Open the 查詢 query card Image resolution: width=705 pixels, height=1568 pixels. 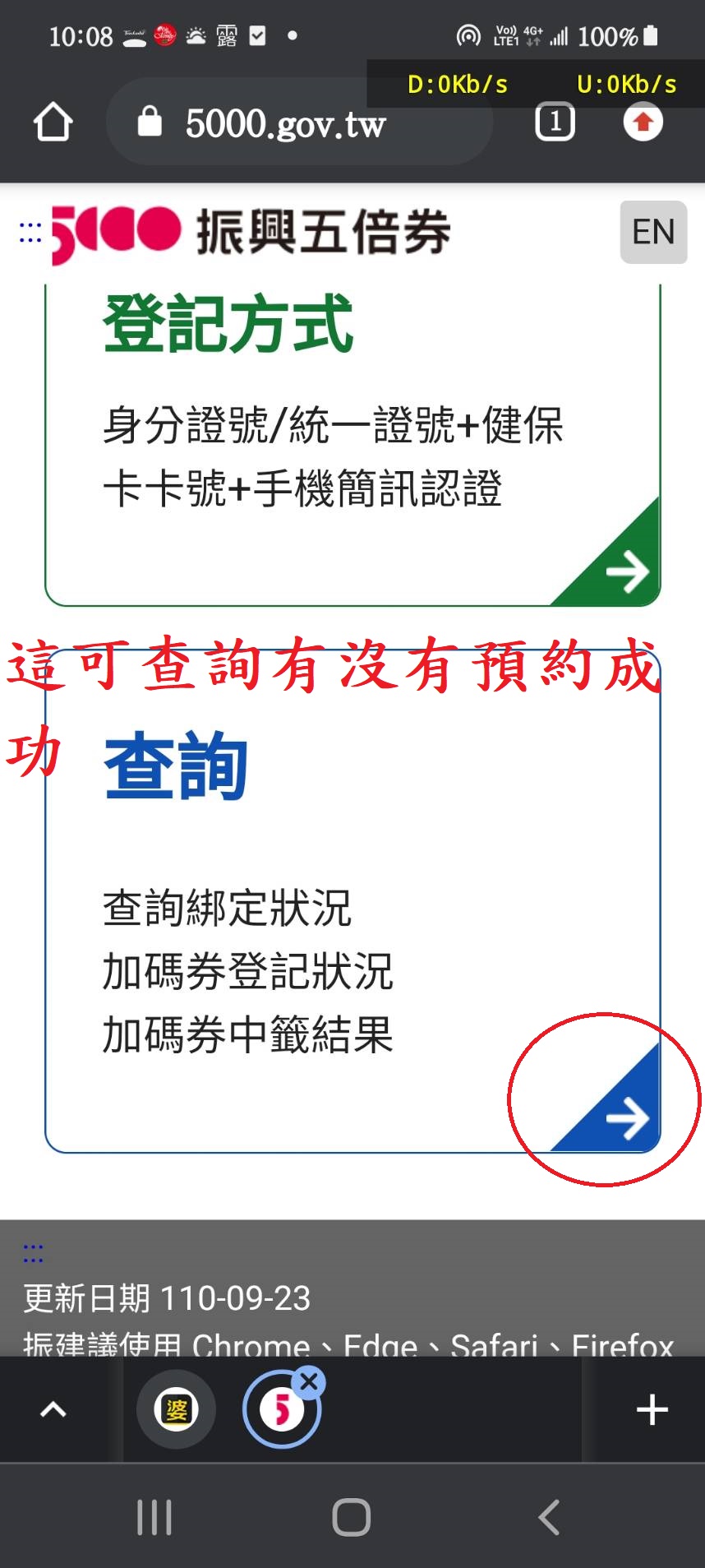[352, 900]
